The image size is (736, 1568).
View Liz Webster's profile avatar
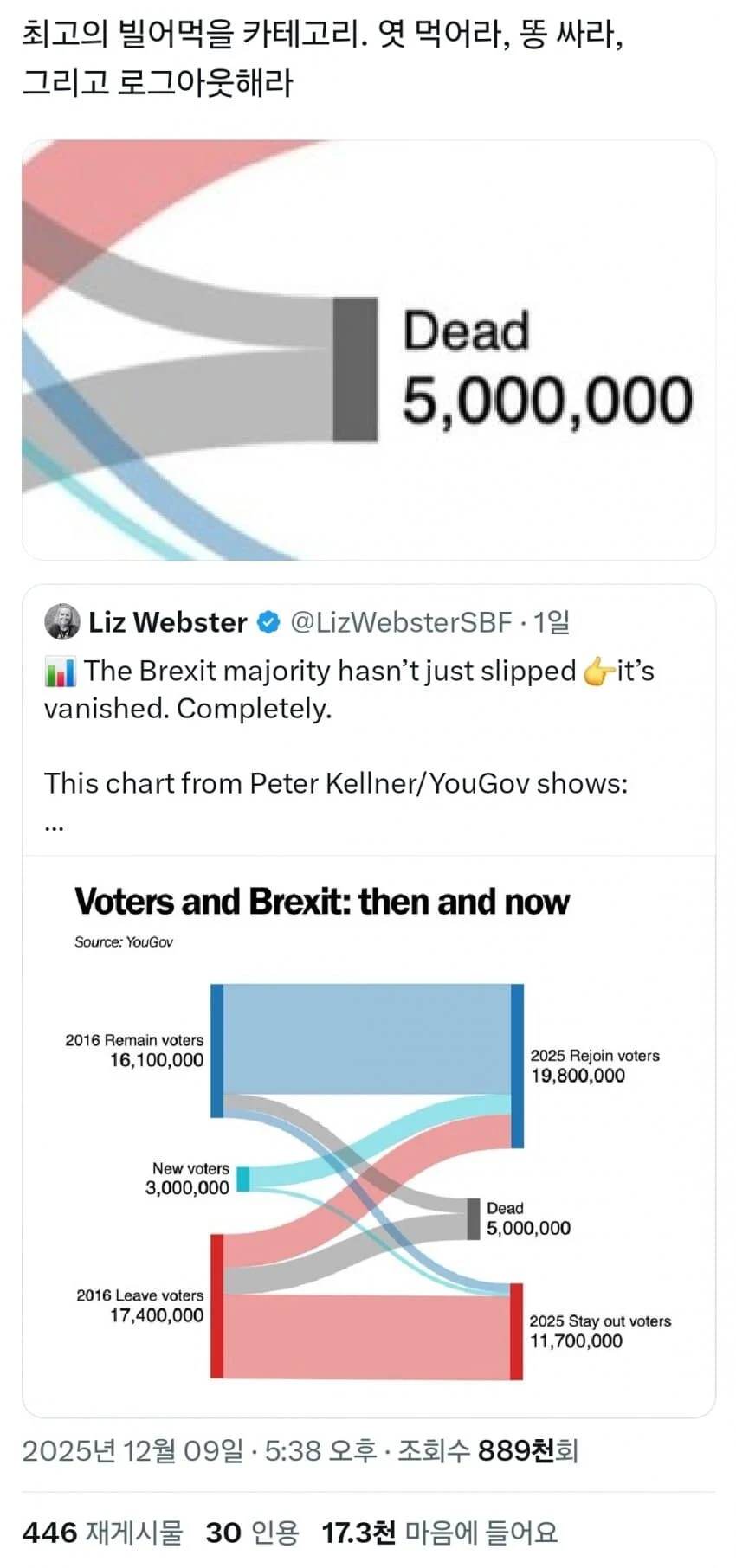(62, 621)
